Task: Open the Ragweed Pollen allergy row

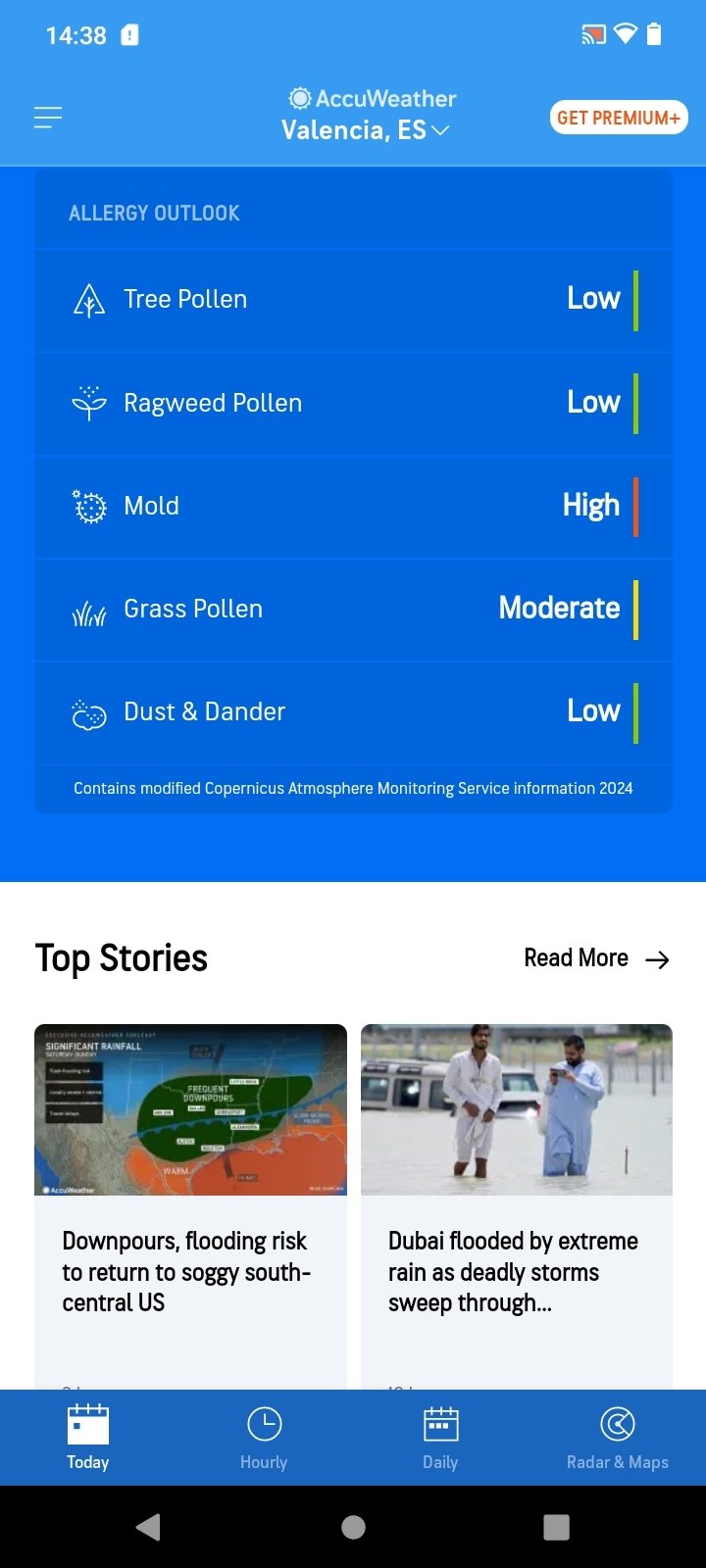Action: point(353,404)
